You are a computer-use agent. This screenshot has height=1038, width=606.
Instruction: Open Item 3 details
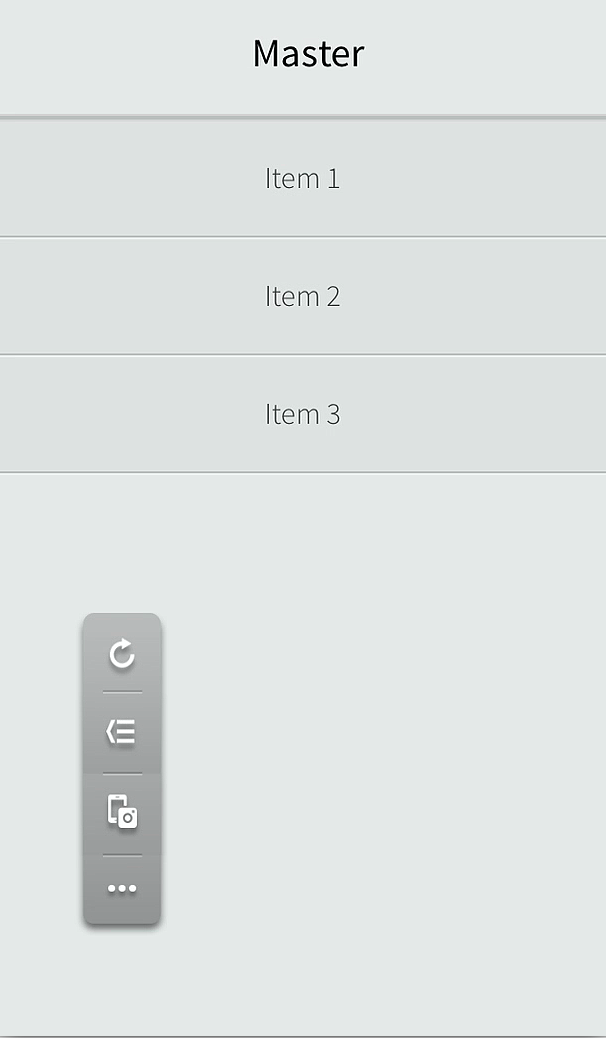[302, 414]
